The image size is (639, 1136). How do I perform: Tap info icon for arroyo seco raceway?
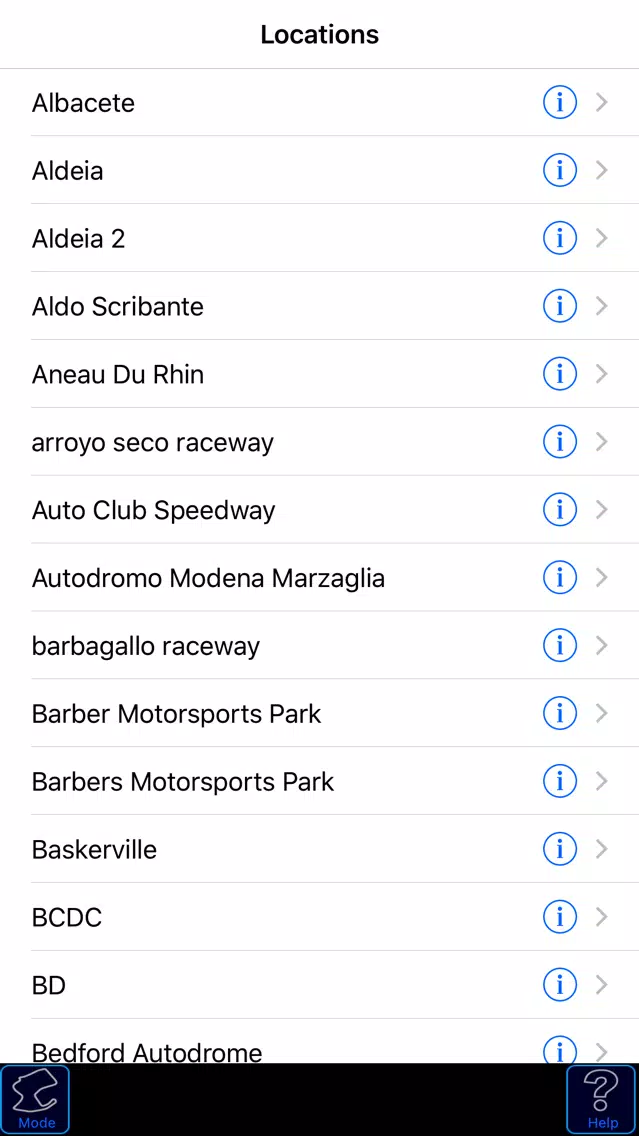click(559, 442)
